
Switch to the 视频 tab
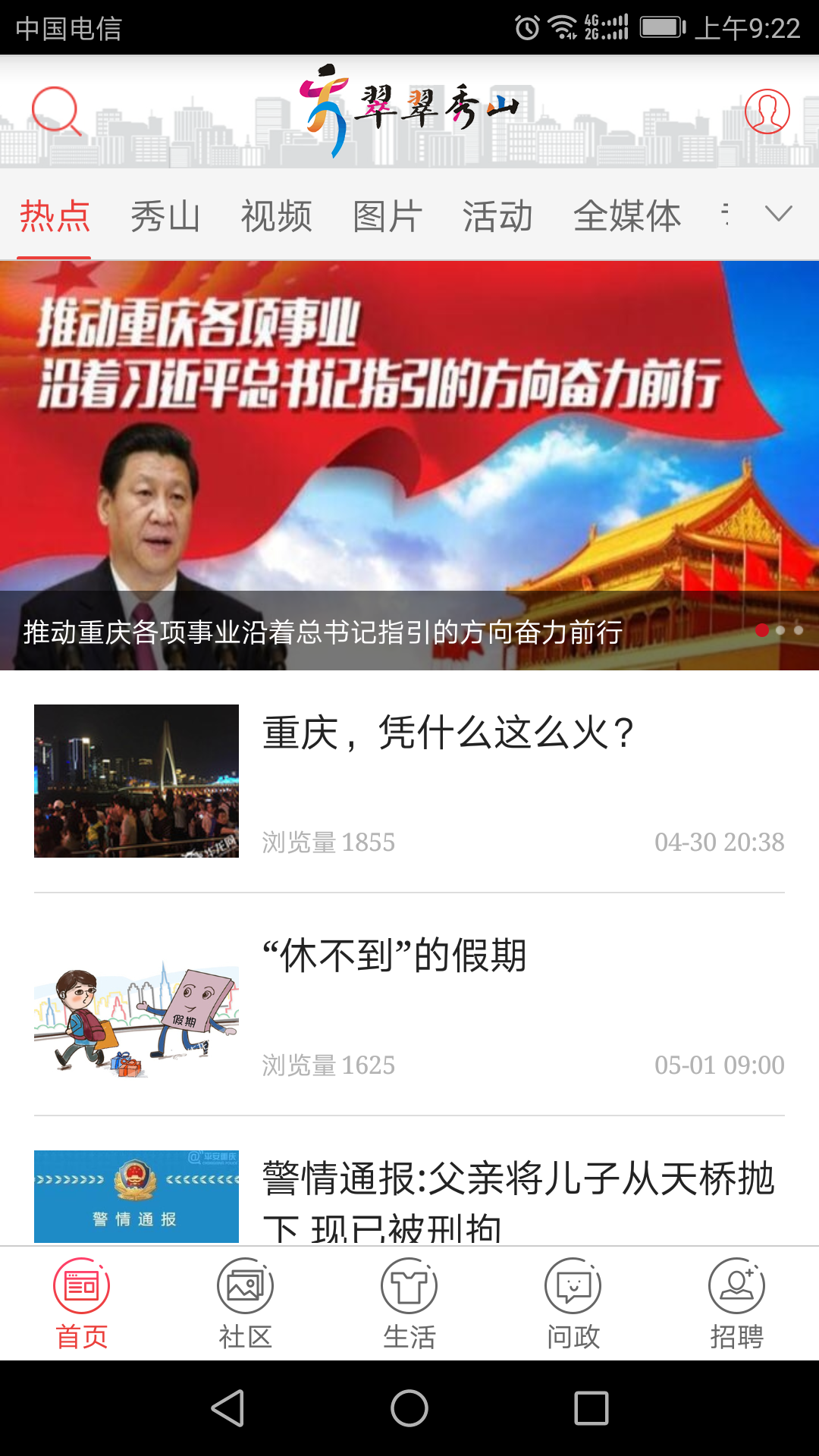tap(276, 215)
